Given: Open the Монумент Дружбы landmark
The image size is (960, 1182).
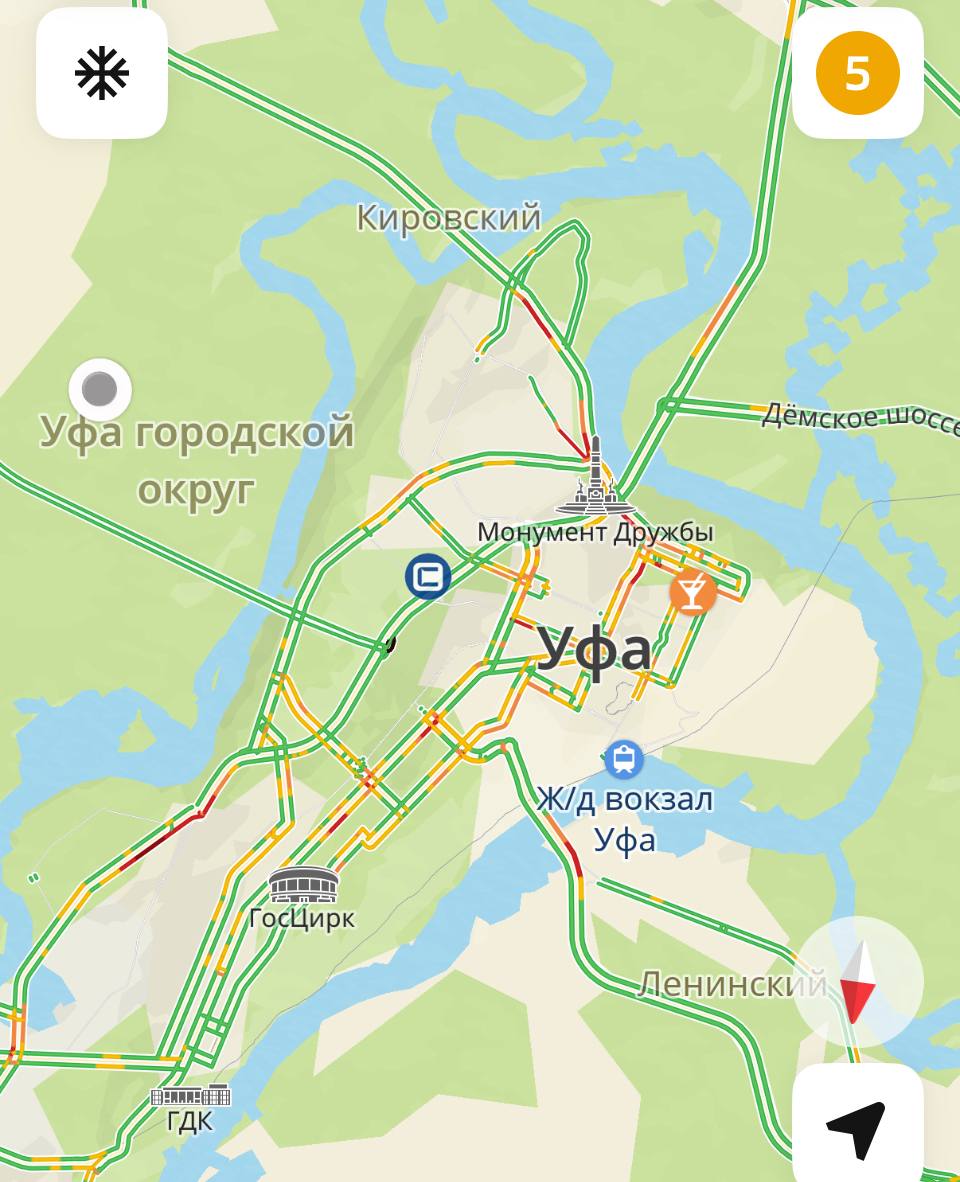Looking at the screenshot, I should (596, 482).
